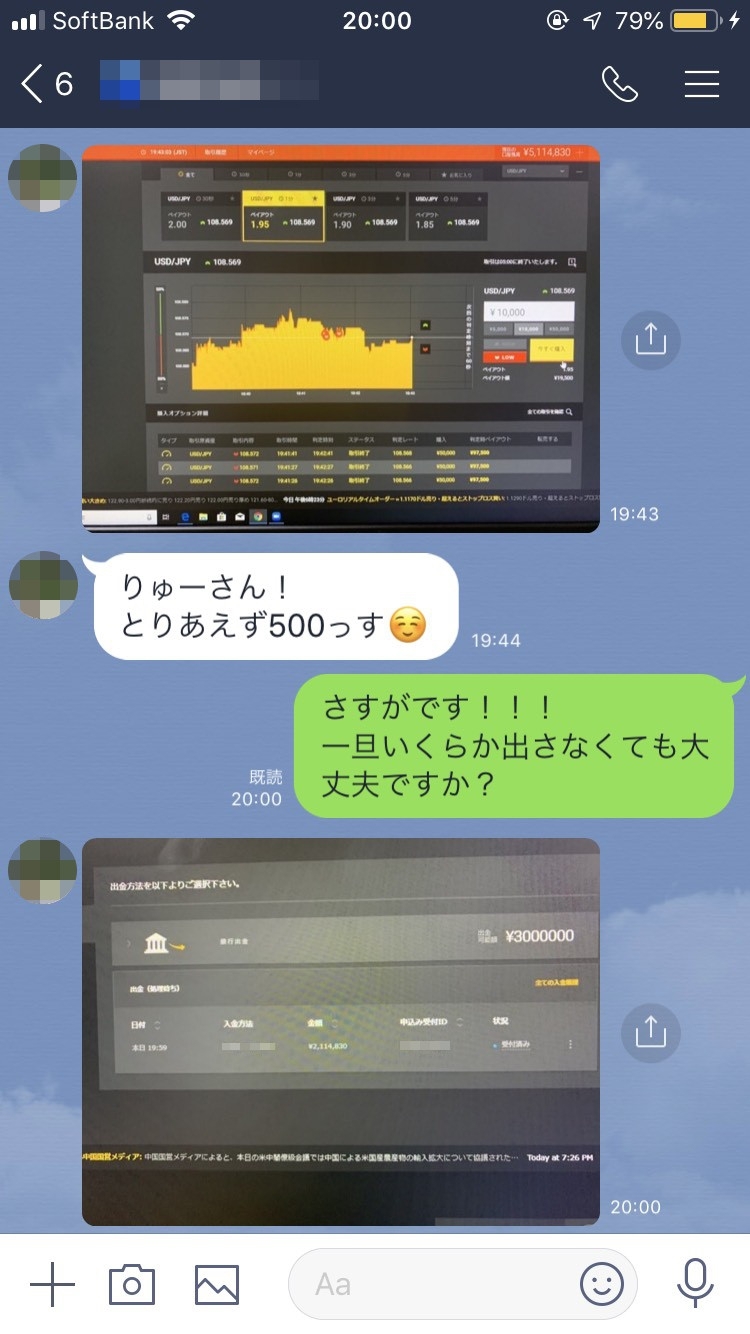Record a voice message with the microphone
This screenshot has height=1334, width=750.
[x=694, y=1284]
